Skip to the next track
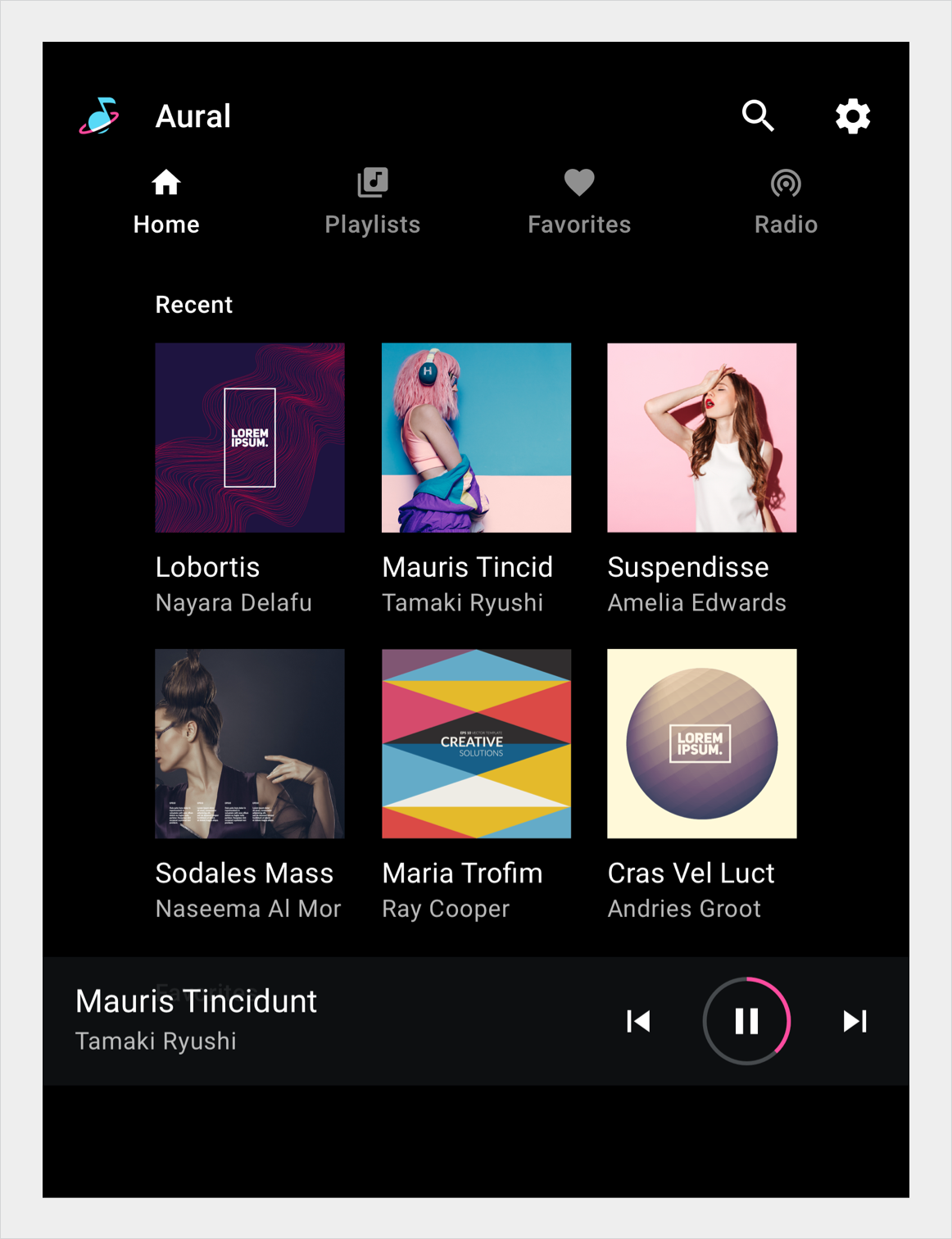This screenshot has height=1239, width=952. click(x=855, y=1021)
